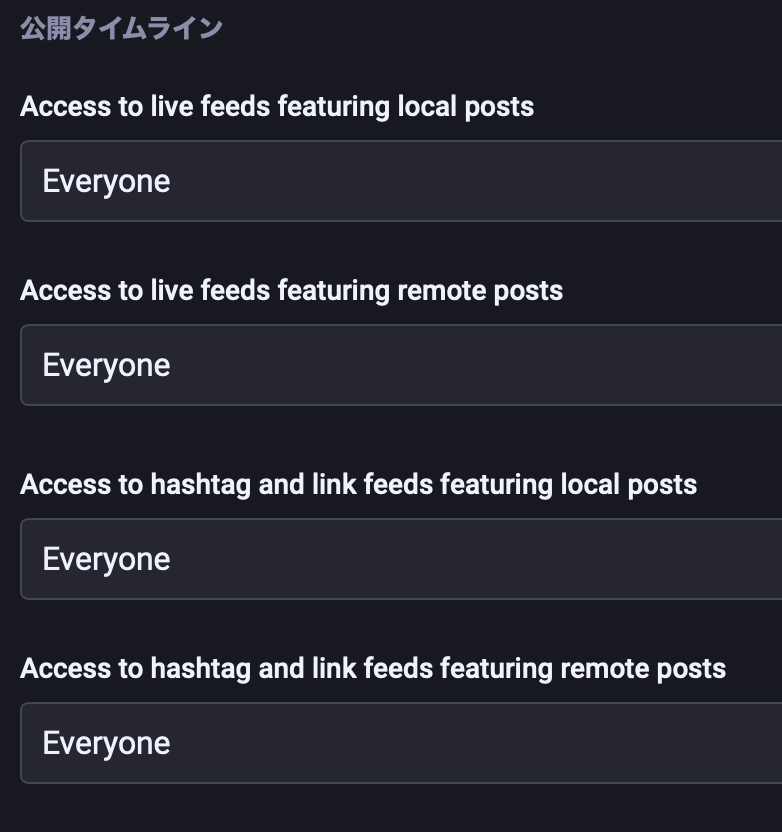Change access for live feeds with remote posts
The height and width of the screenshot is (832, 782).
[390, 365]
